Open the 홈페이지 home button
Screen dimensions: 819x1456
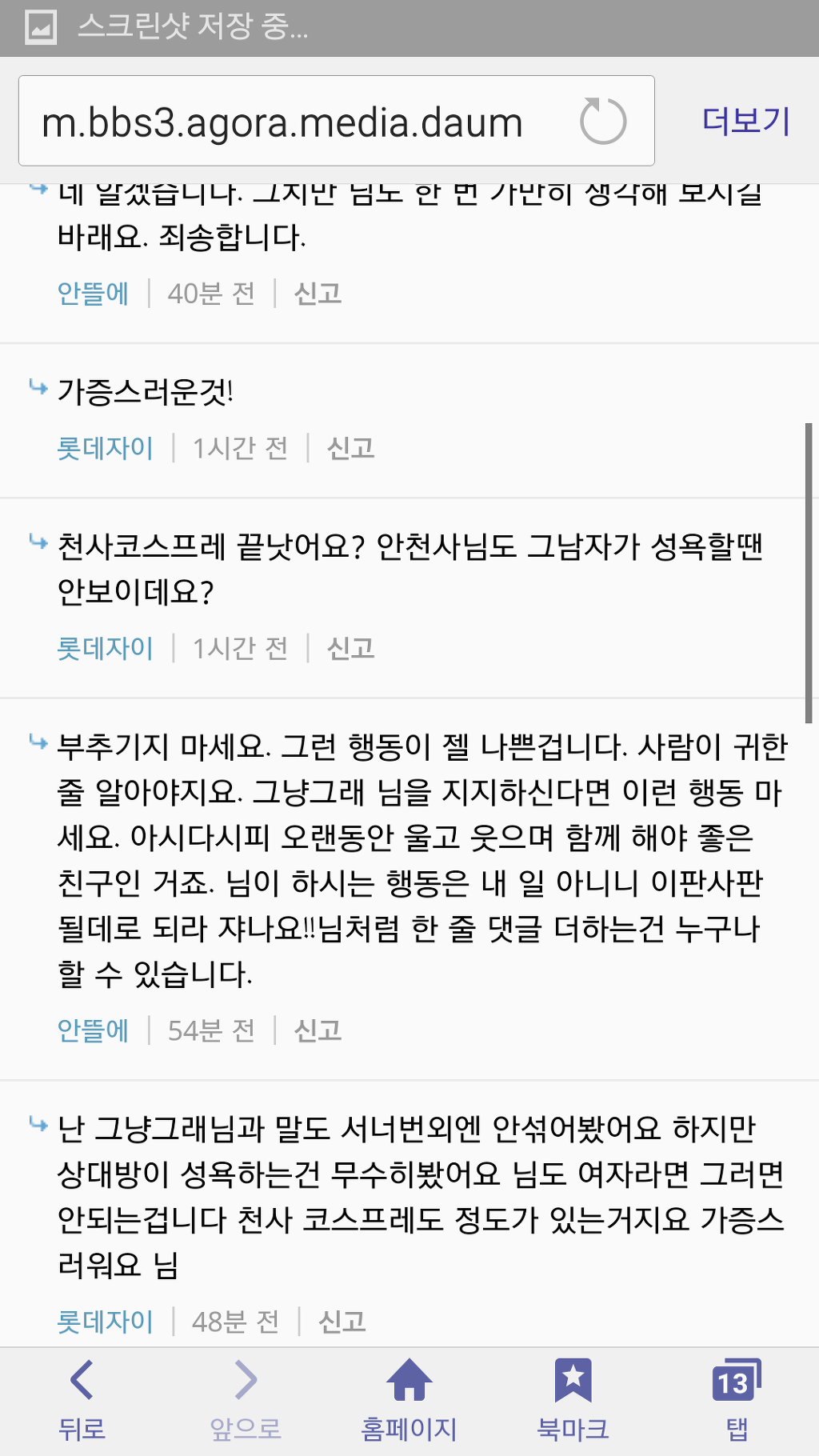[409, 1400]
